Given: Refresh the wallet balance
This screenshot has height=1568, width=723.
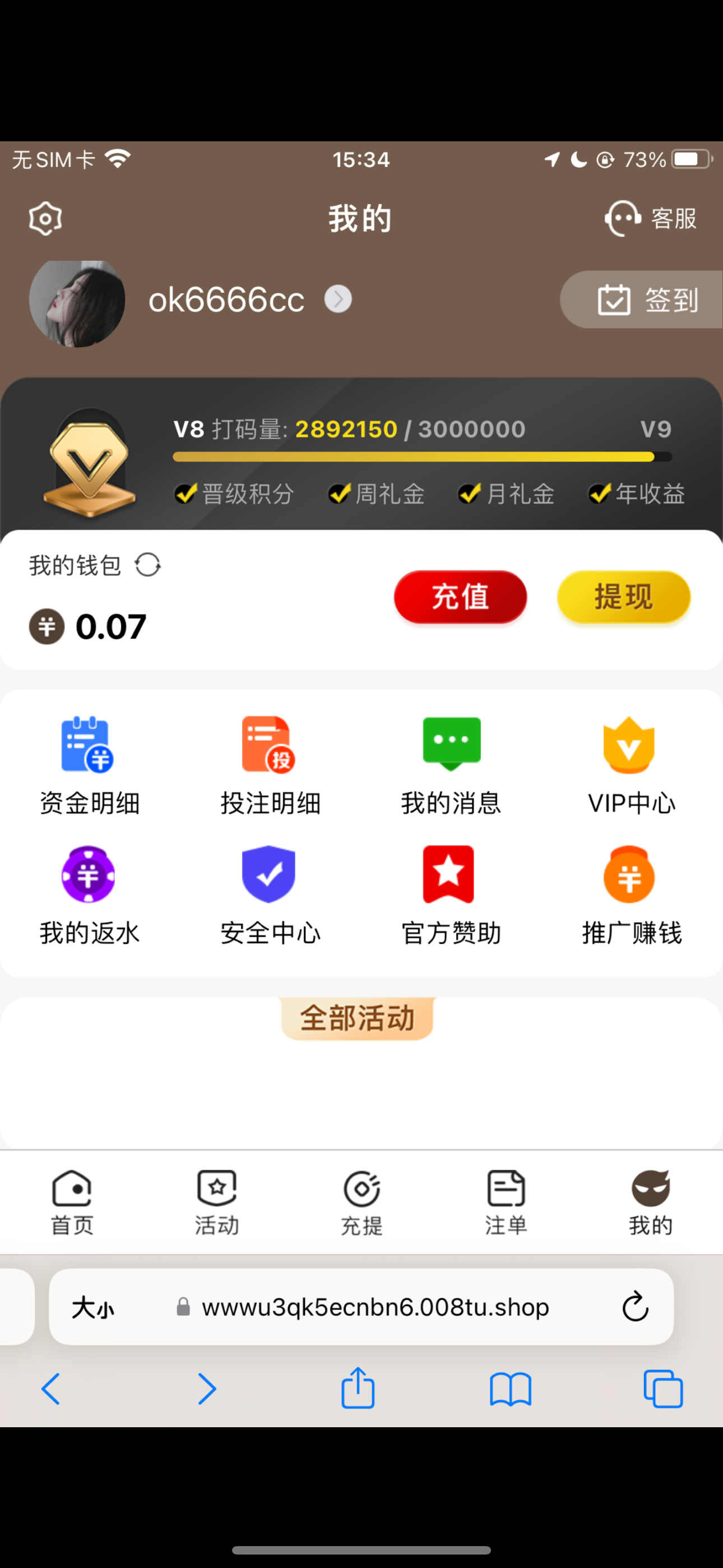Looking at the screenshot, I should point(148,565).
